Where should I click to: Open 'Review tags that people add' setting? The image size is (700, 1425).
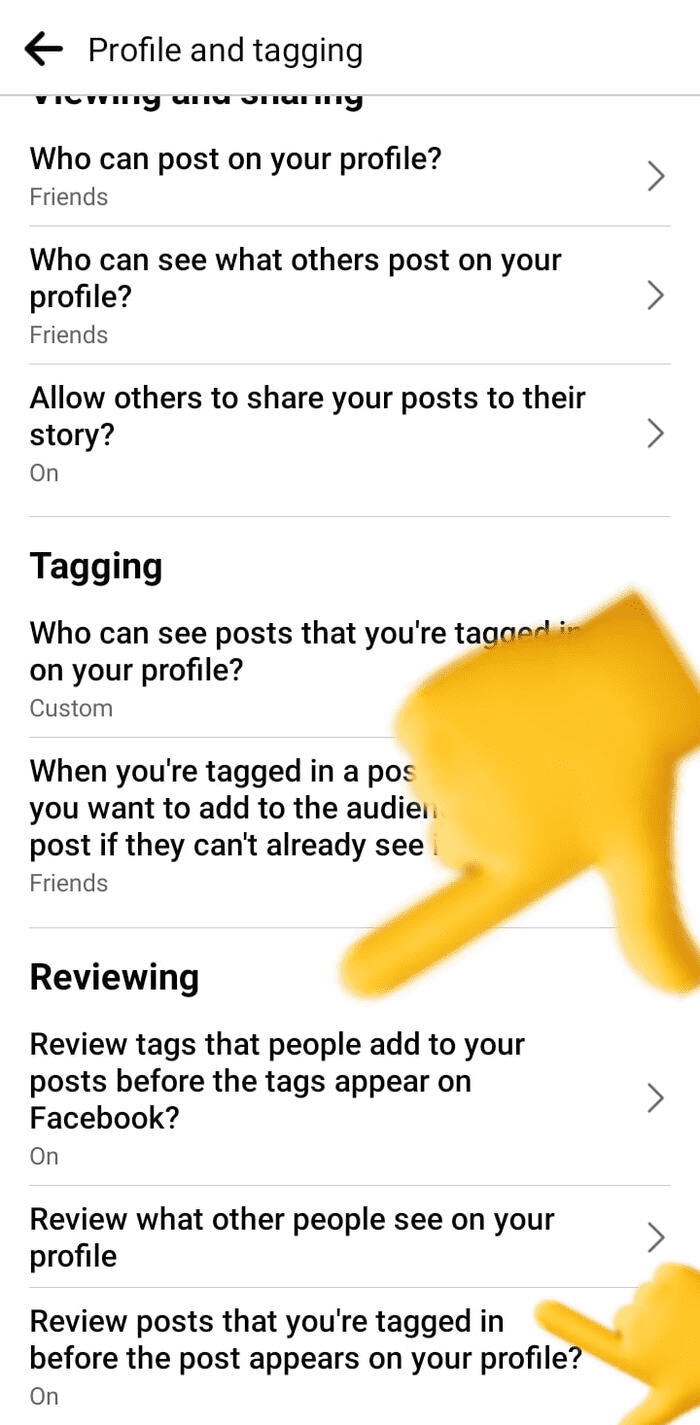[300, 1097]
